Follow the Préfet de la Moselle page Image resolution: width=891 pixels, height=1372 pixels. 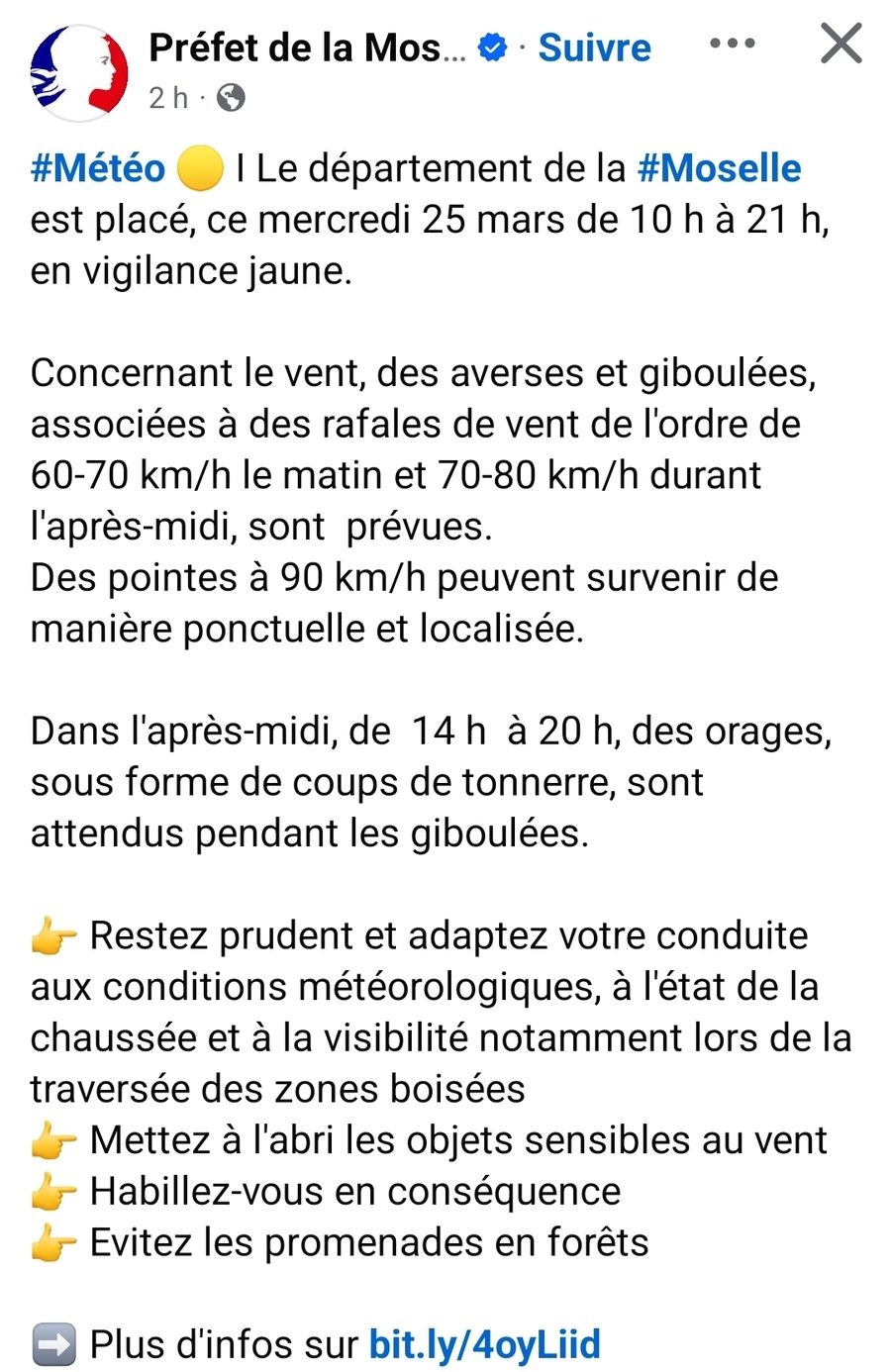coord(594,48)
